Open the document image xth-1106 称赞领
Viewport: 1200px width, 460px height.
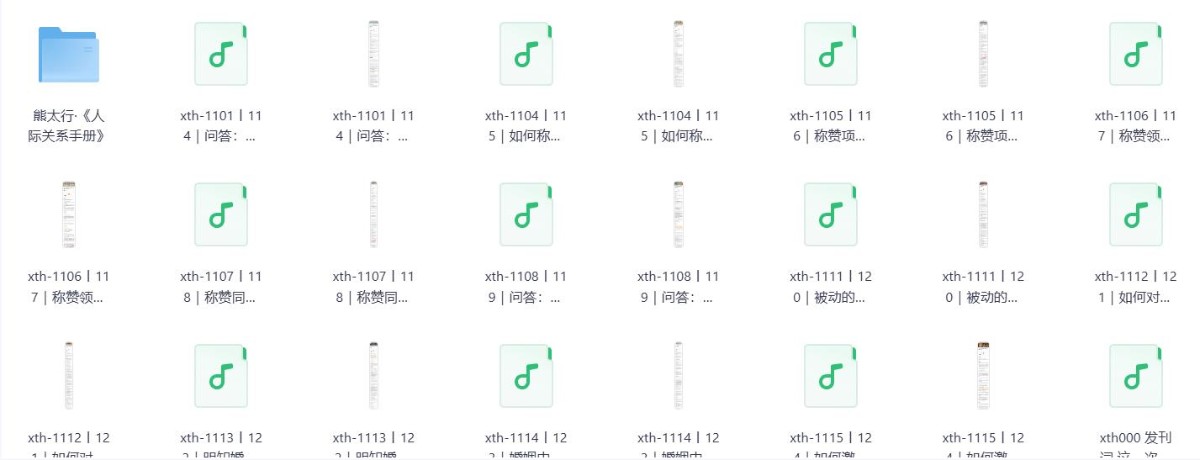click(68, 215)
